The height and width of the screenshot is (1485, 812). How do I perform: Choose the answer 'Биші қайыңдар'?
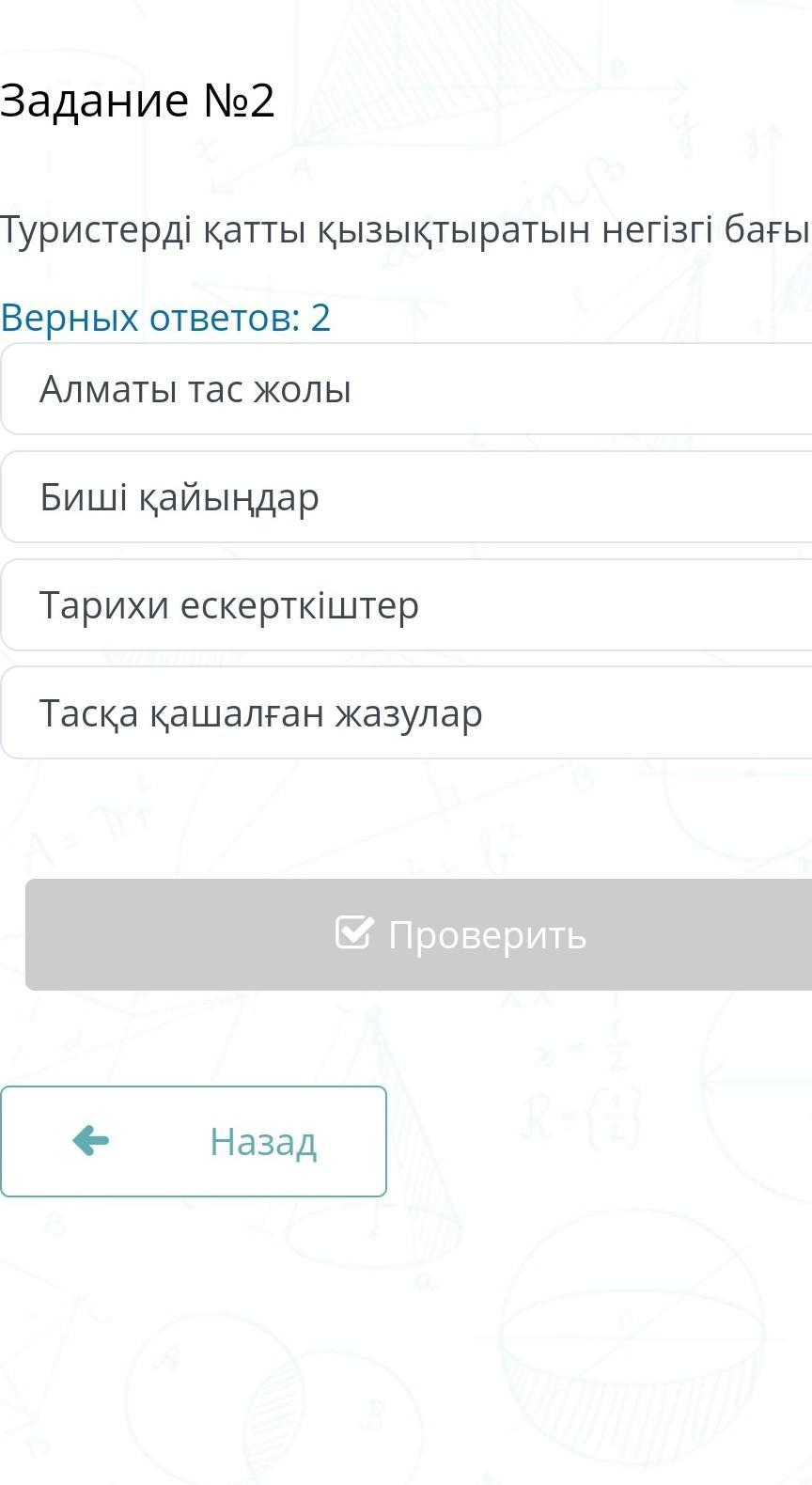point(406,497)
